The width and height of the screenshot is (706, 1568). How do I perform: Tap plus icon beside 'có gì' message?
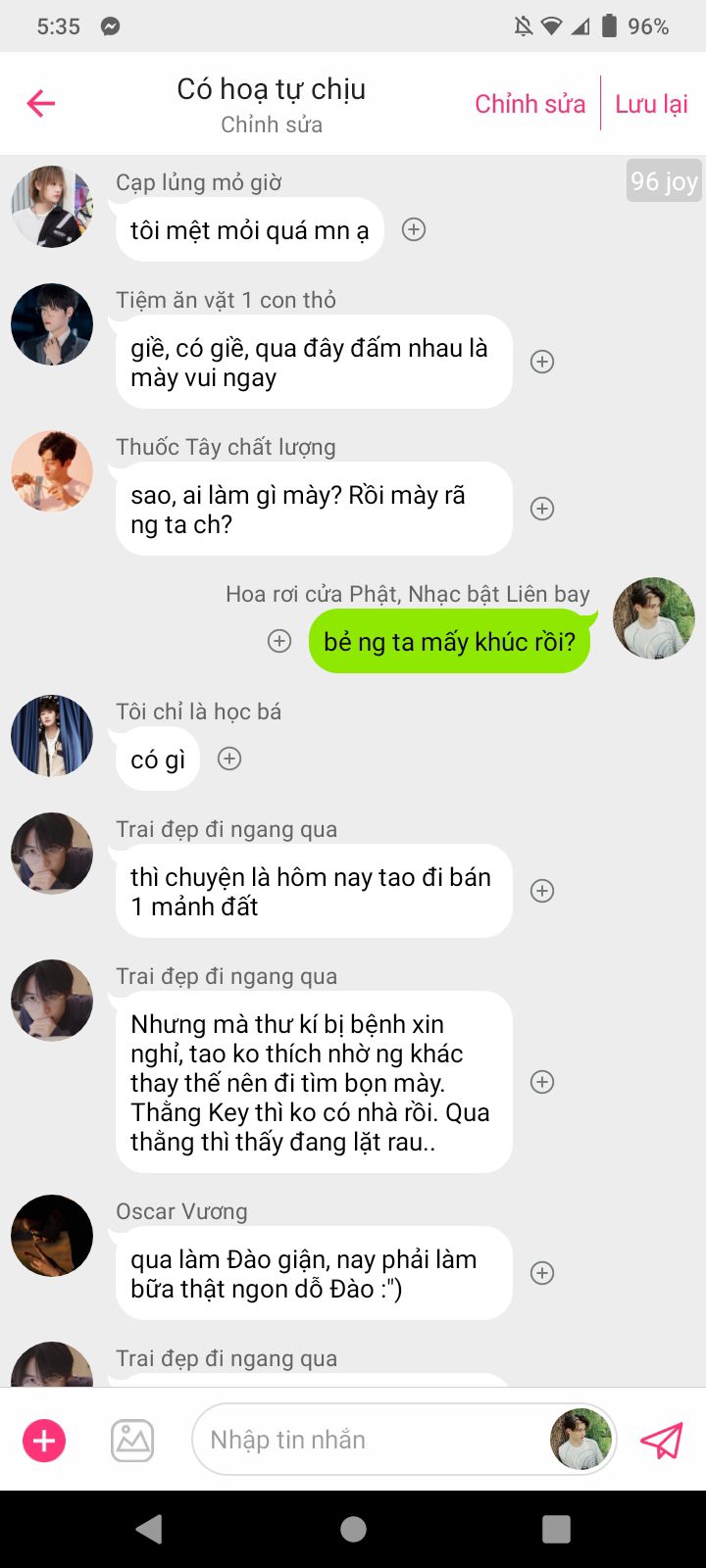(x=229, y=759)
